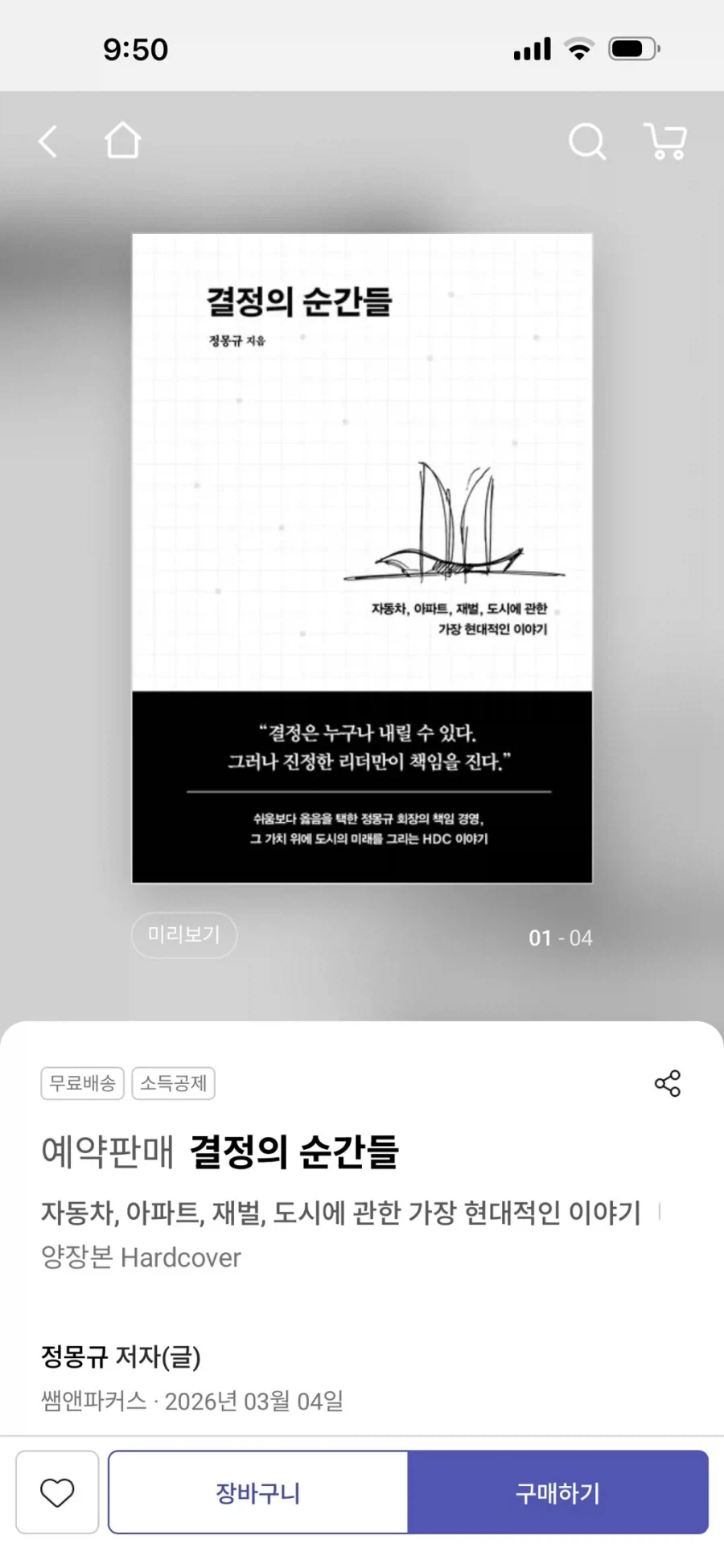The image size is (724, 1568).
Task: Tap 장바구니 to add to cart
Action: (x=257, y=1492)
